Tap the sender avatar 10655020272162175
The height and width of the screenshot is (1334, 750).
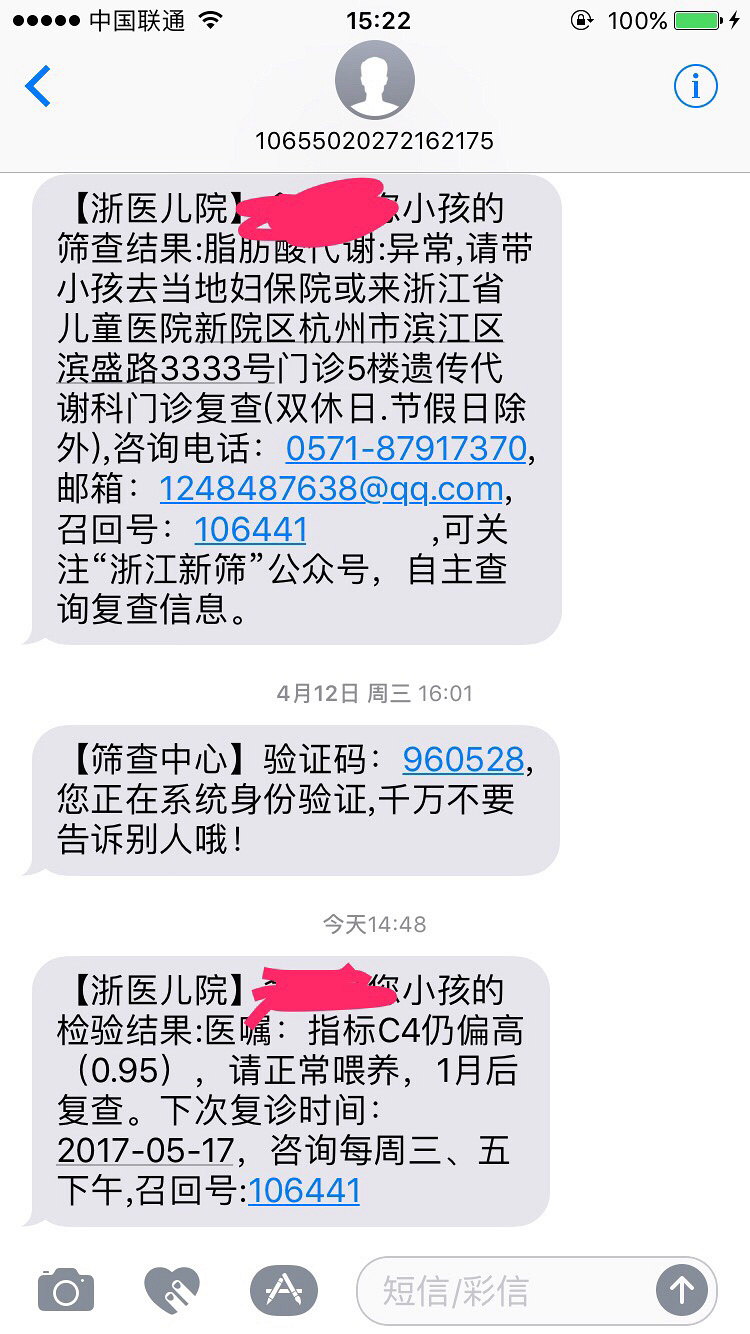point(375,82)
